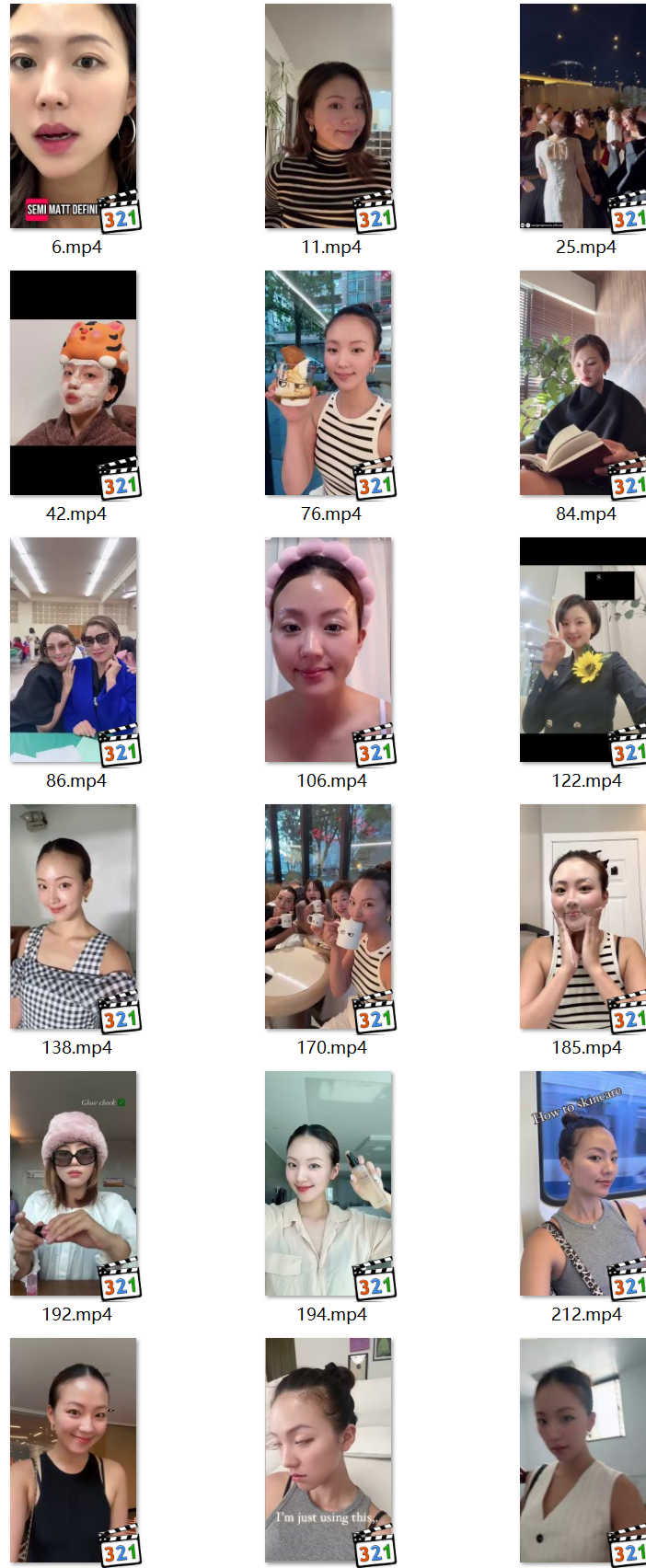Open video 138.mp4

pos(74,917)
